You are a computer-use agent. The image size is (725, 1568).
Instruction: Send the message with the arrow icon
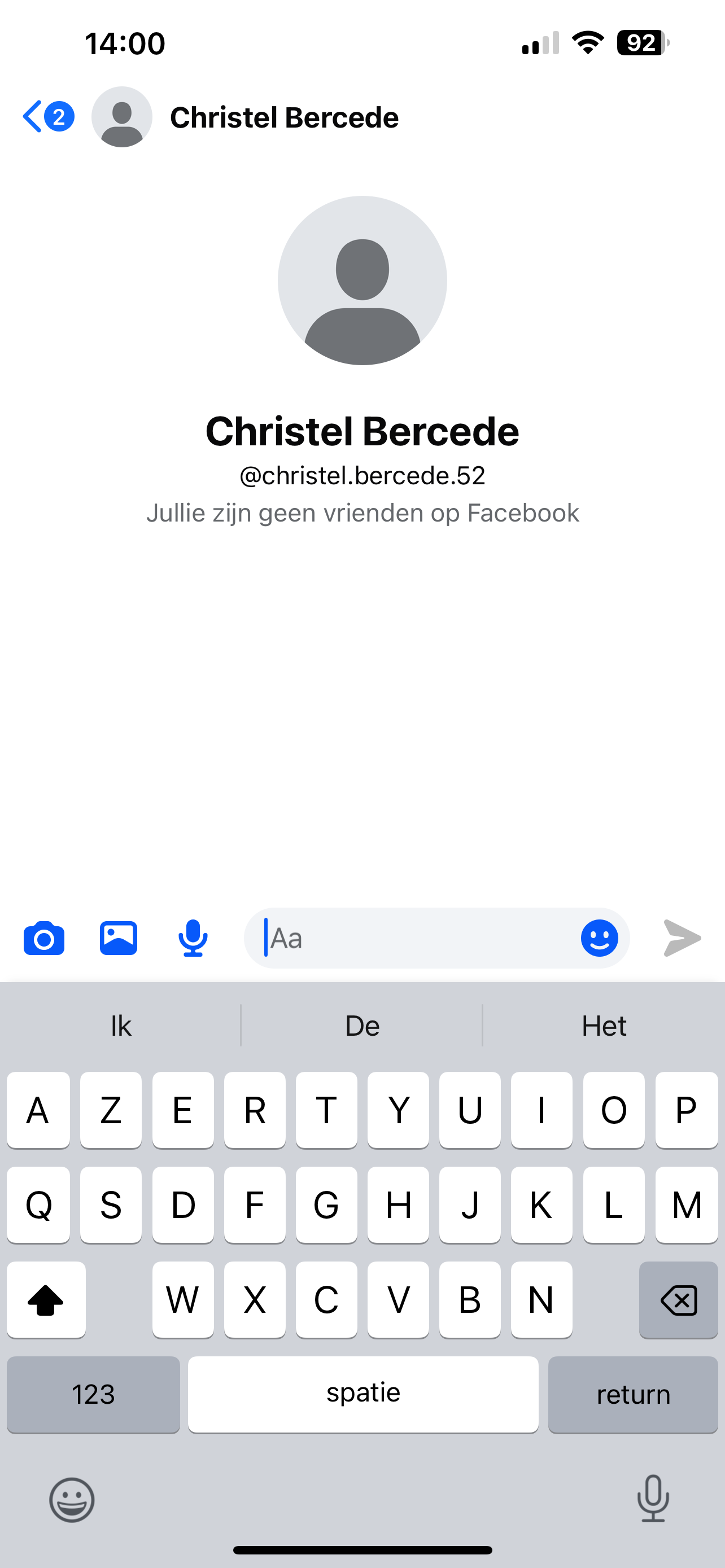pyautogui.click(x=682, y=938)
